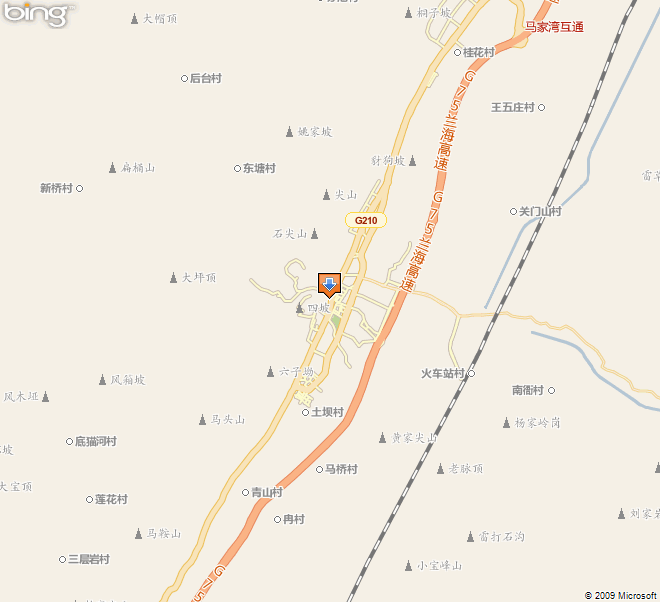Tap the orange location pin marker
The width and height of the screenshot is (660, 602).
pos(329,283)
